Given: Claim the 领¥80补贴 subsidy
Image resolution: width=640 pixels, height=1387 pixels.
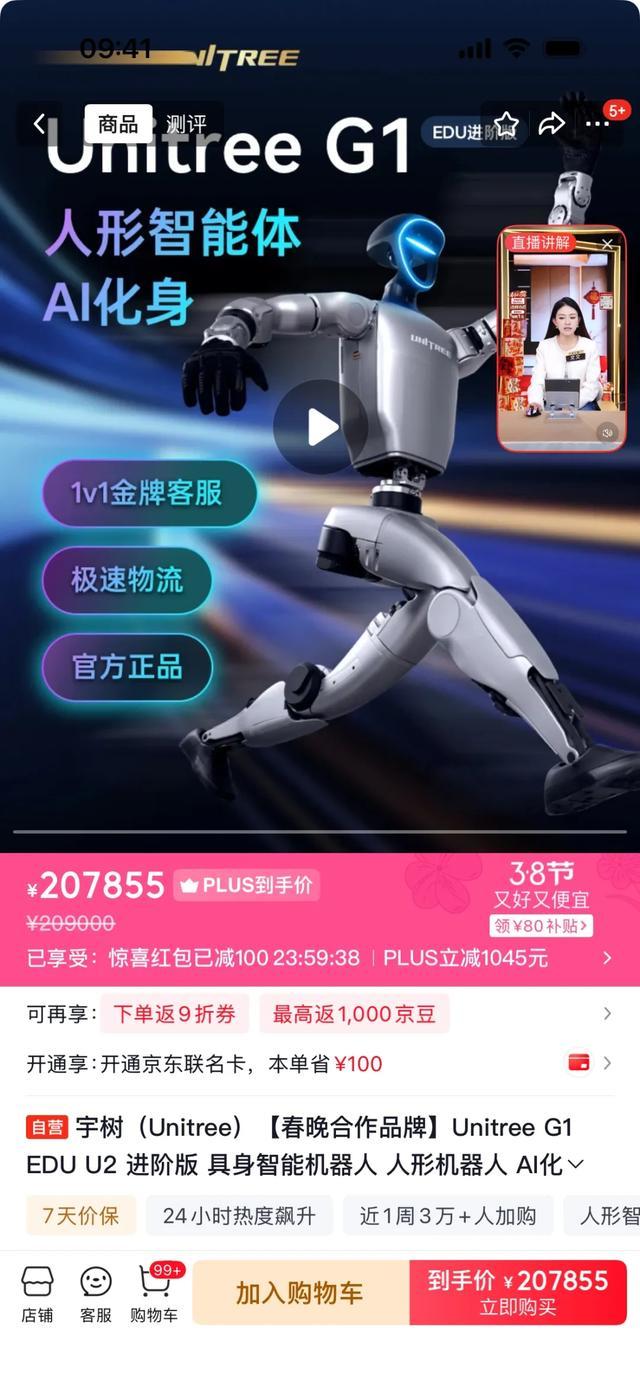Looking at the screenshot, I should tap(541, 926).
